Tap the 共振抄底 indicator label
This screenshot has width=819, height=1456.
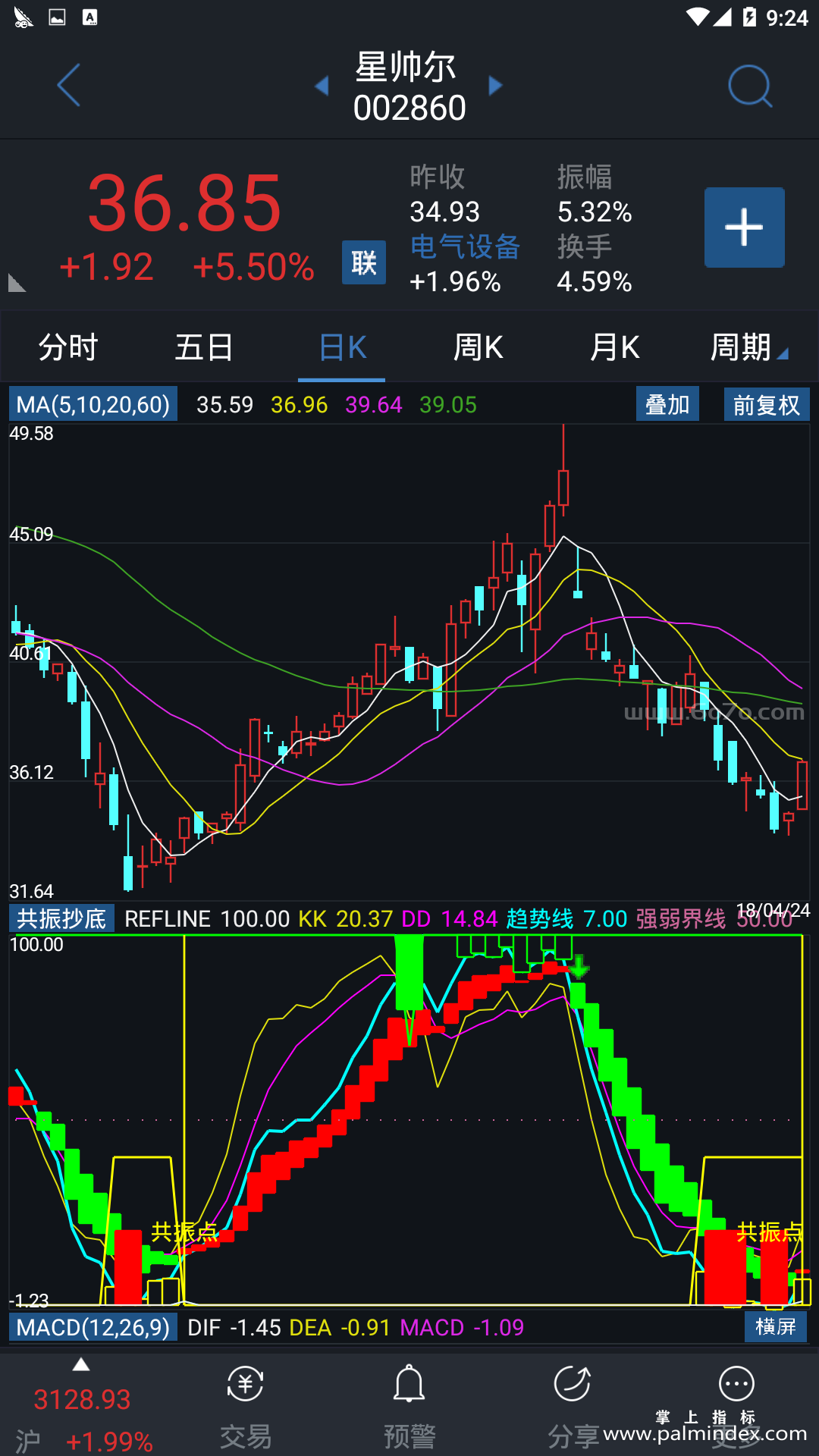coord(61,918)
